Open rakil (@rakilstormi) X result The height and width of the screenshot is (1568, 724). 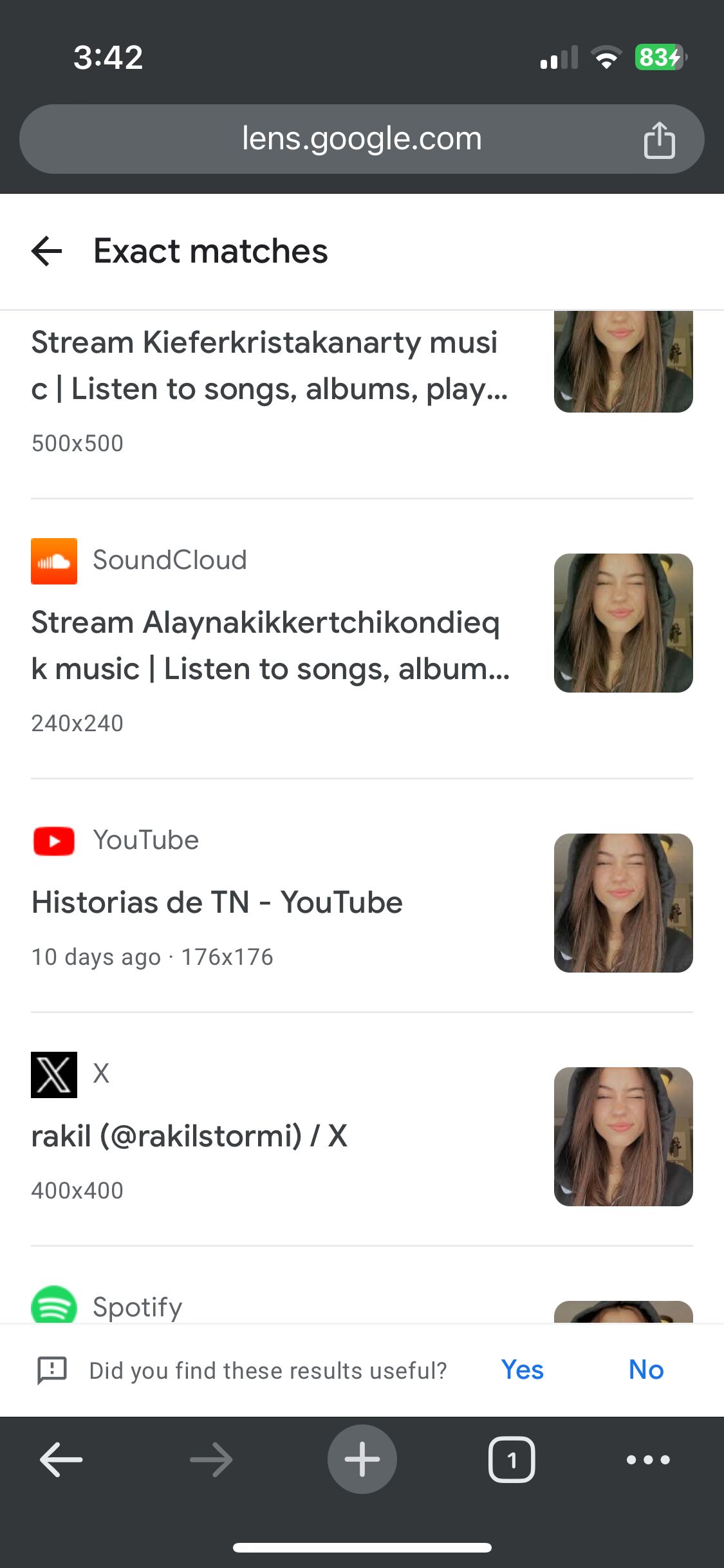189,1136
